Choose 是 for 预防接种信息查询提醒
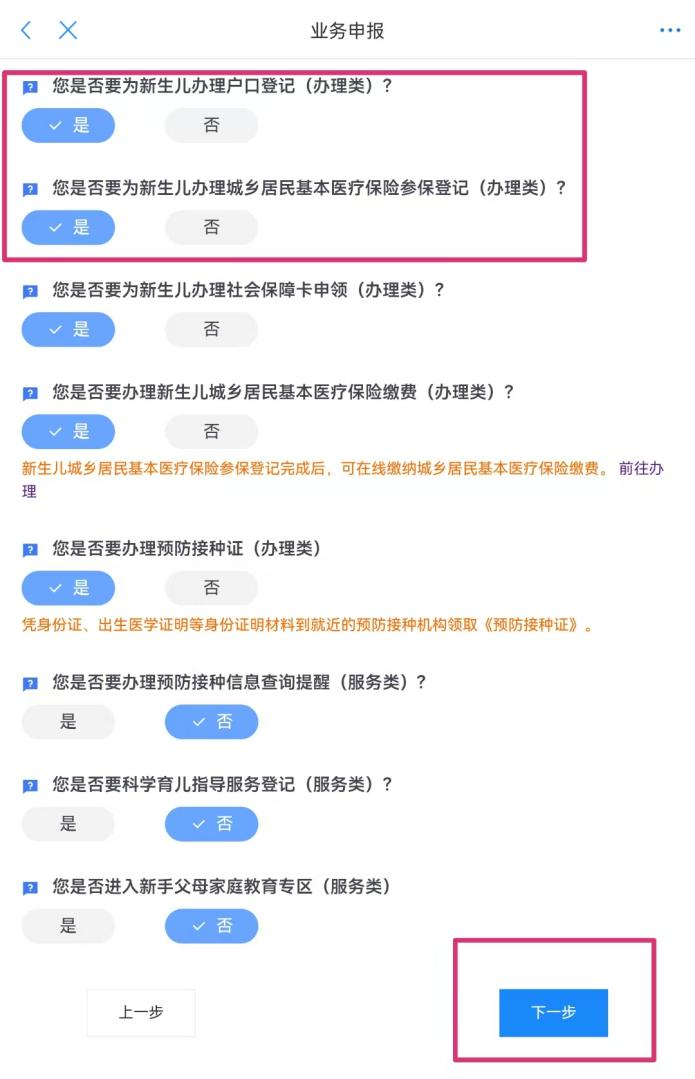Image resolution: width=695 pixels, height=1079 pixels. coord(68,722)
